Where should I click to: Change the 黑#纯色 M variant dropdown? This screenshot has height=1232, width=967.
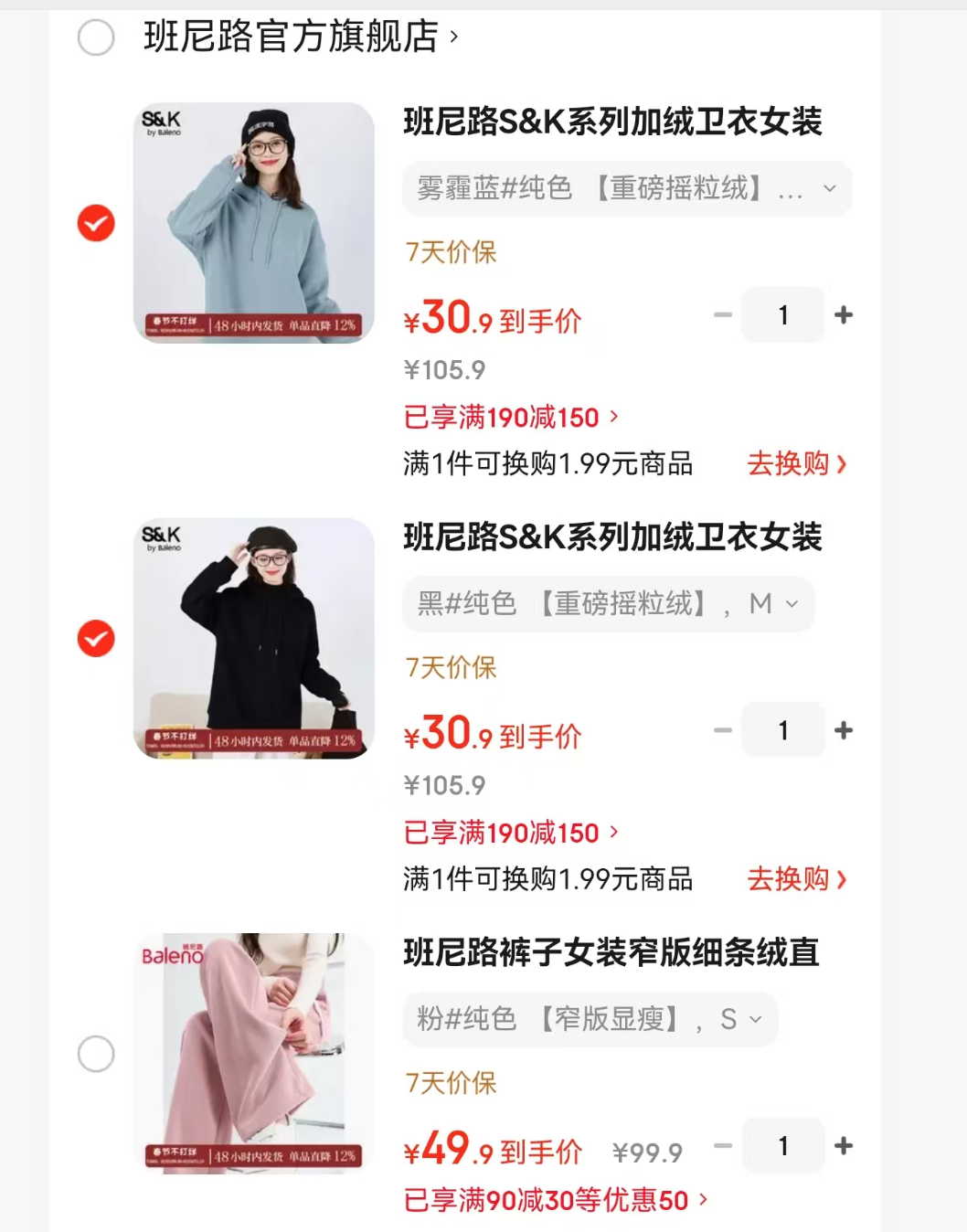608,604
